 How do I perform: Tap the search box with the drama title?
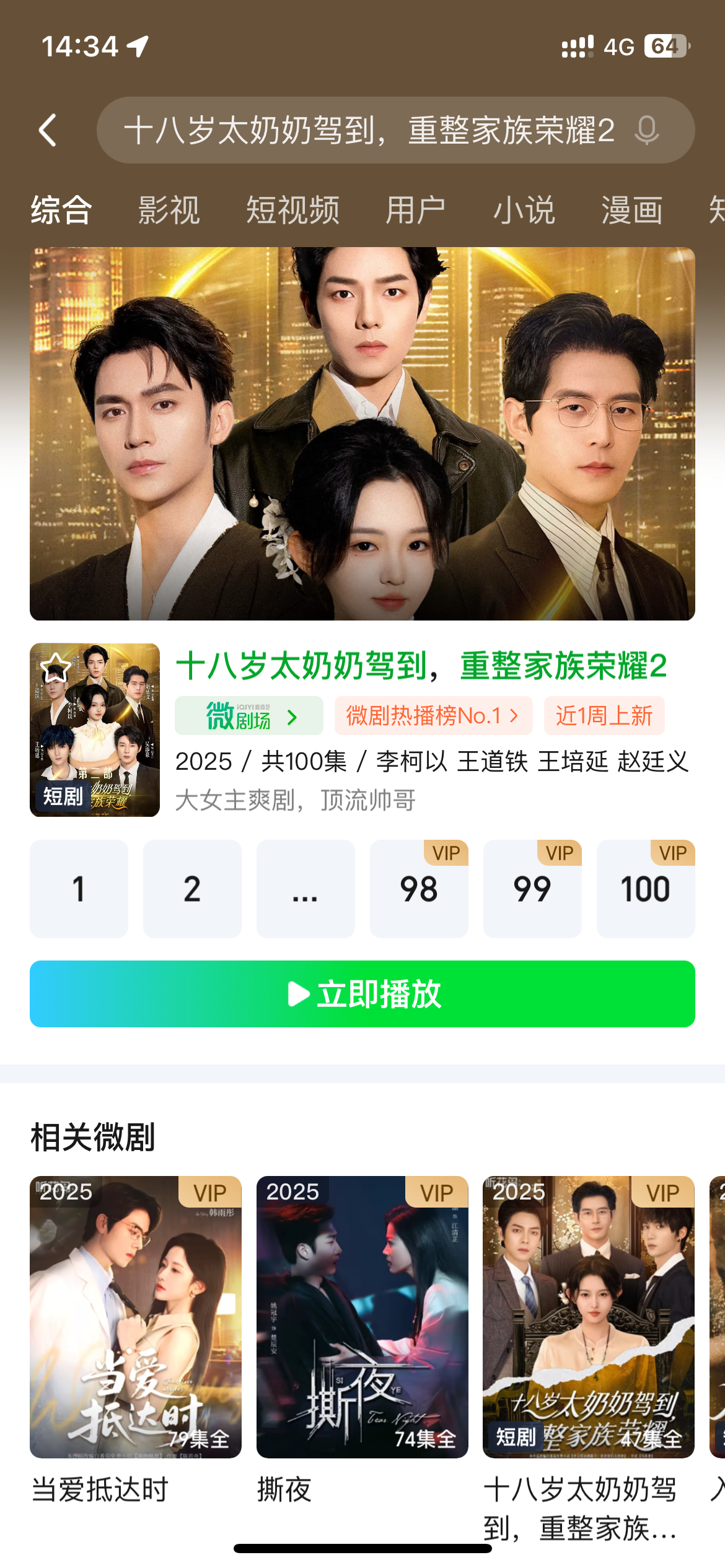coord(369,131)
